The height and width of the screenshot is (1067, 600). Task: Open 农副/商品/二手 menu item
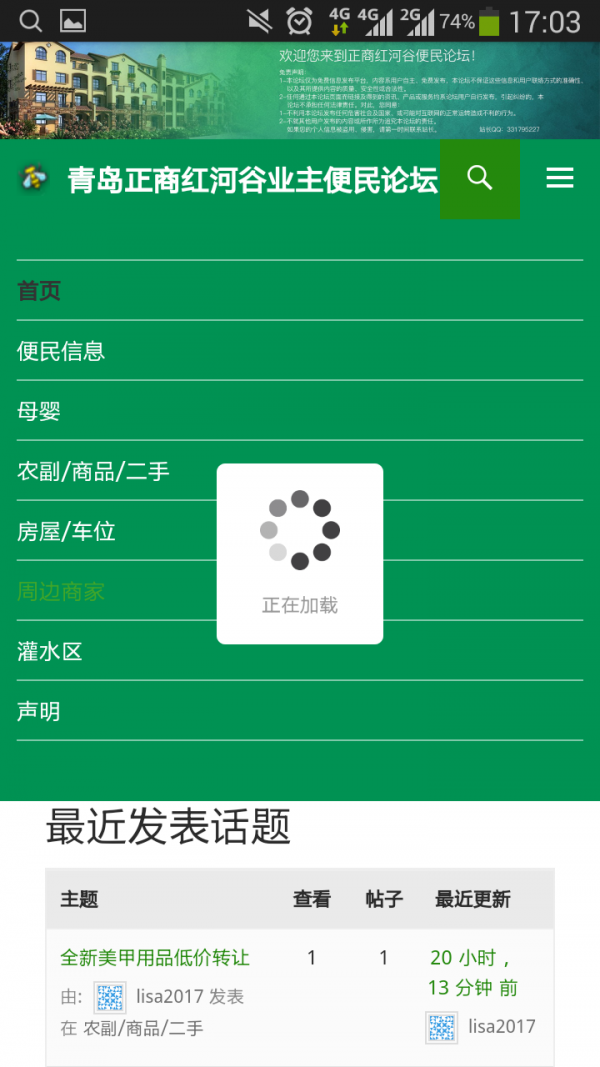[93, 471]
